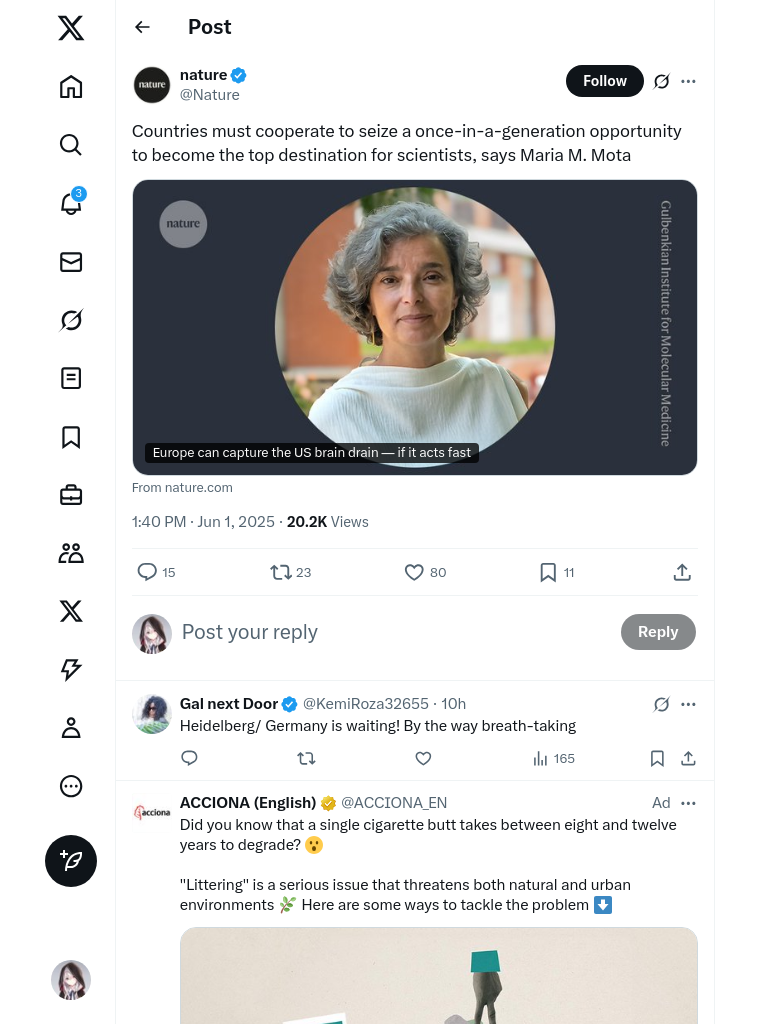768x1024 pixels.
Task: Like Gal next Door's reply
Action: [423, 758]
